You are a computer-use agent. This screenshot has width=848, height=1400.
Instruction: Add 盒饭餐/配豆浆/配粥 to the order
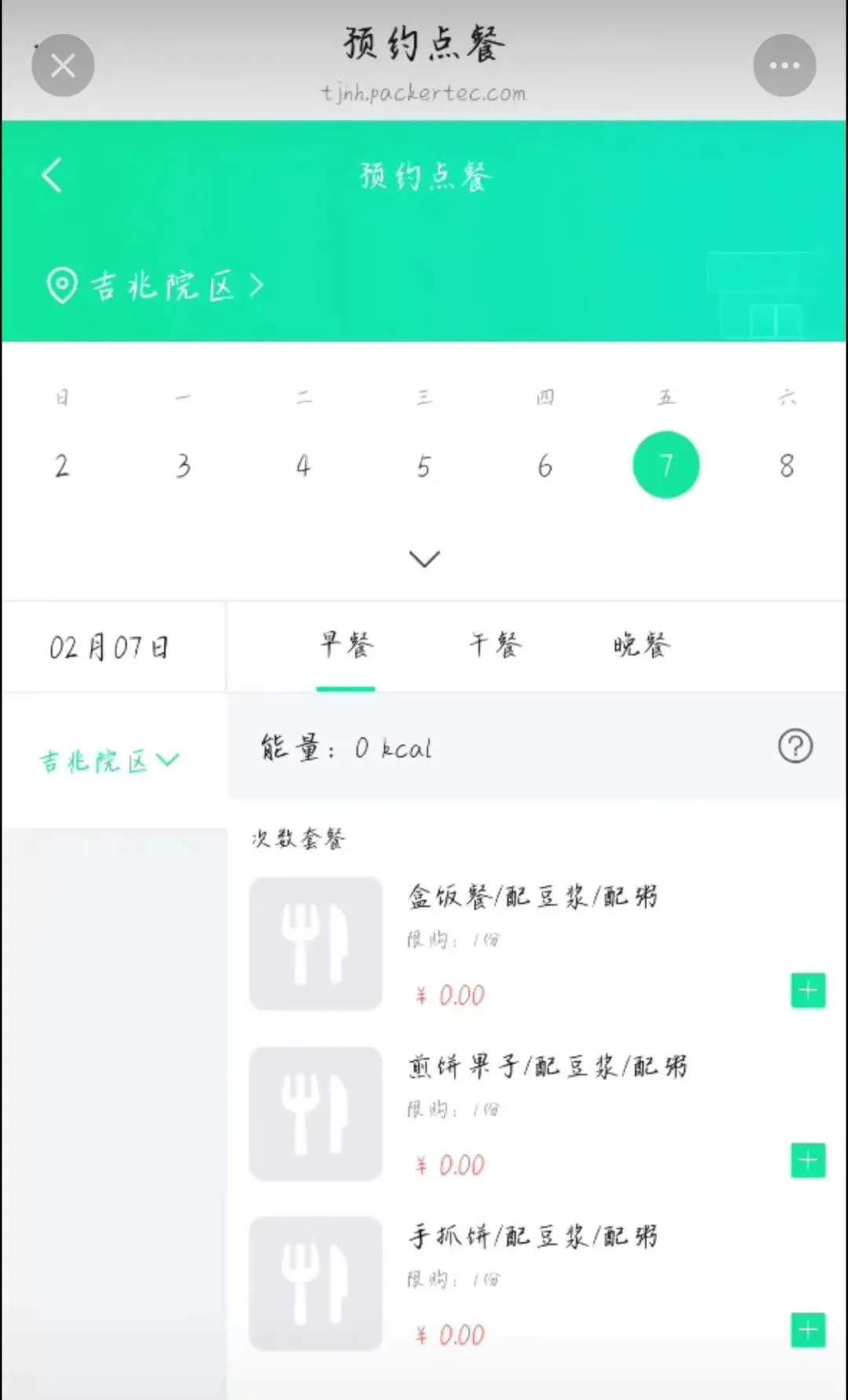coord(807,990)
